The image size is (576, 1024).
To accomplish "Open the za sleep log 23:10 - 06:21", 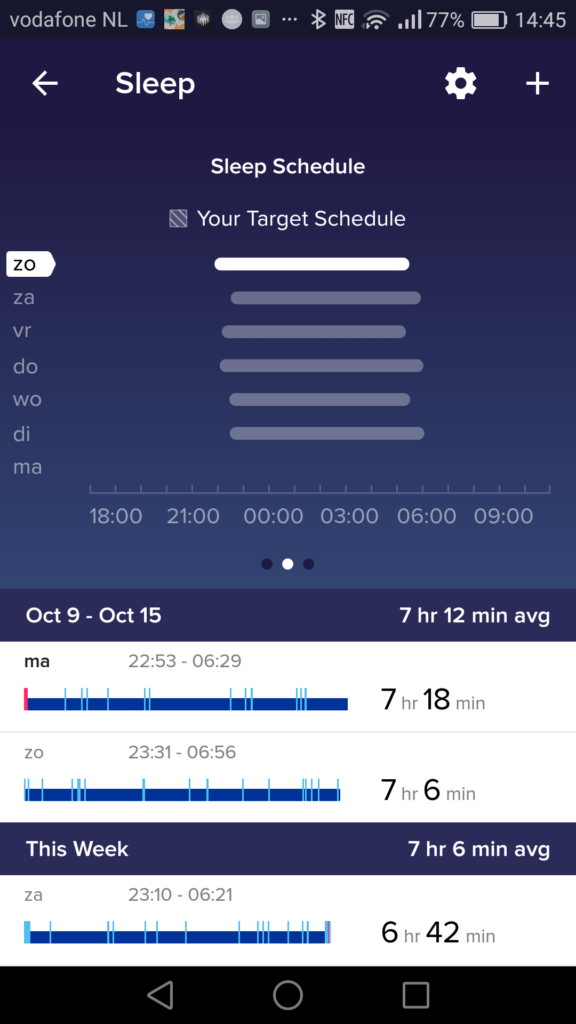I will [x=288, y=920].
